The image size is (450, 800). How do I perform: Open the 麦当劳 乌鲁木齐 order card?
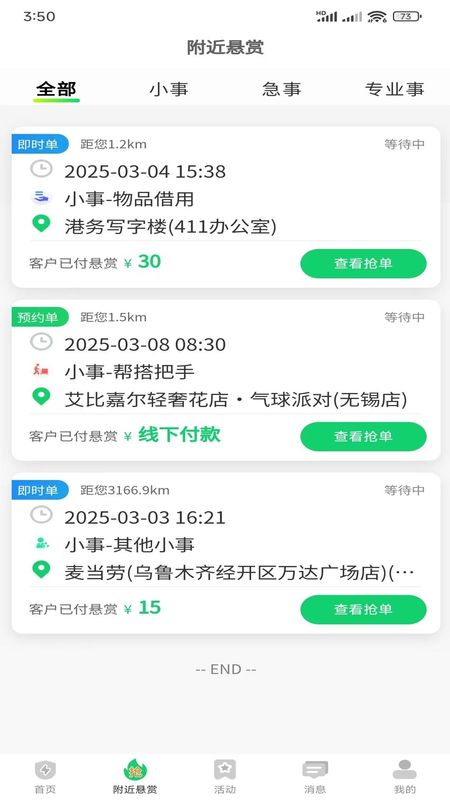[226, 553]
